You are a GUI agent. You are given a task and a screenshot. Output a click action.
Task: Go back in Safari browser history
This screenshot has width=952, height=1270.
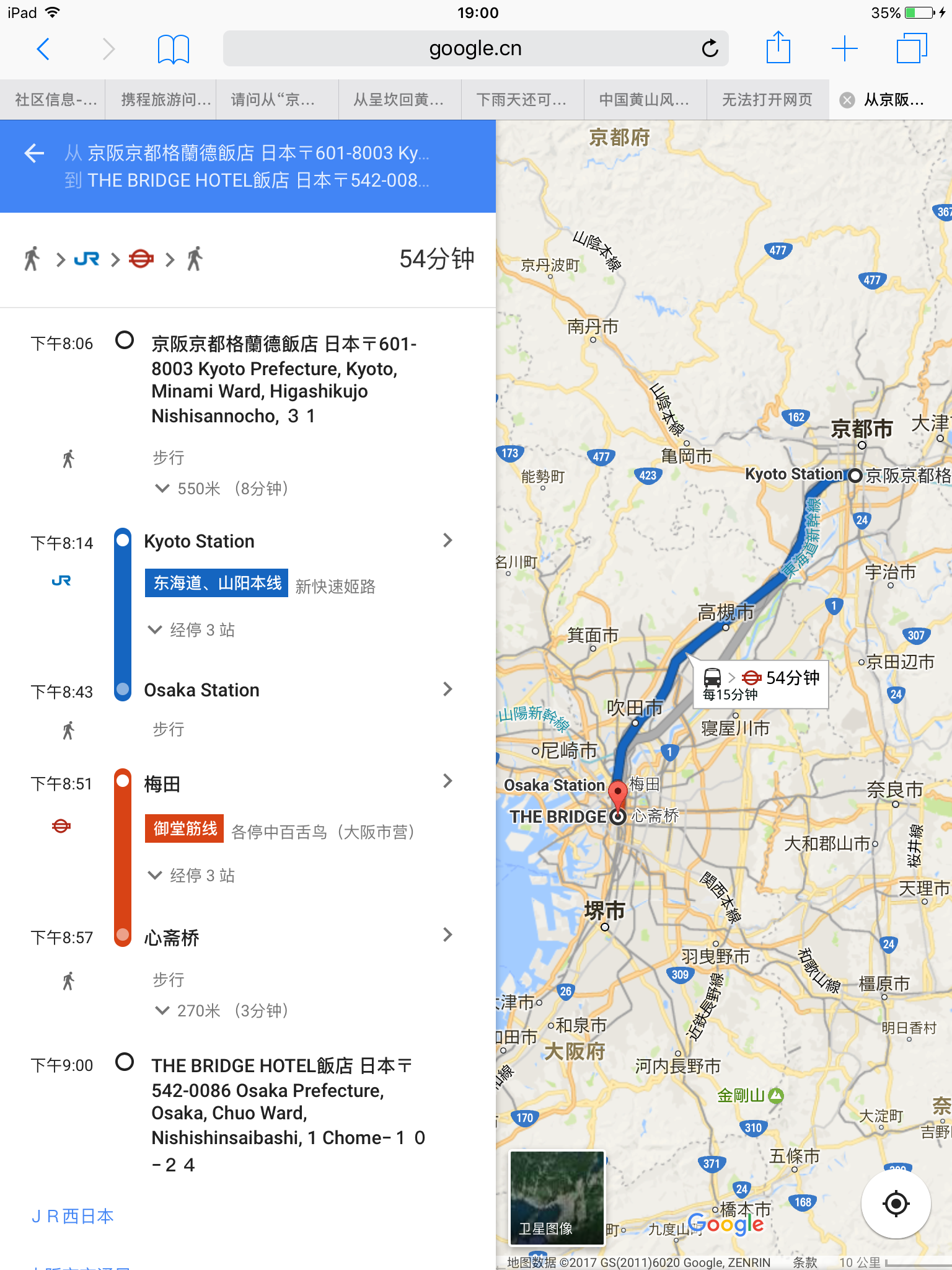(43, 49)
